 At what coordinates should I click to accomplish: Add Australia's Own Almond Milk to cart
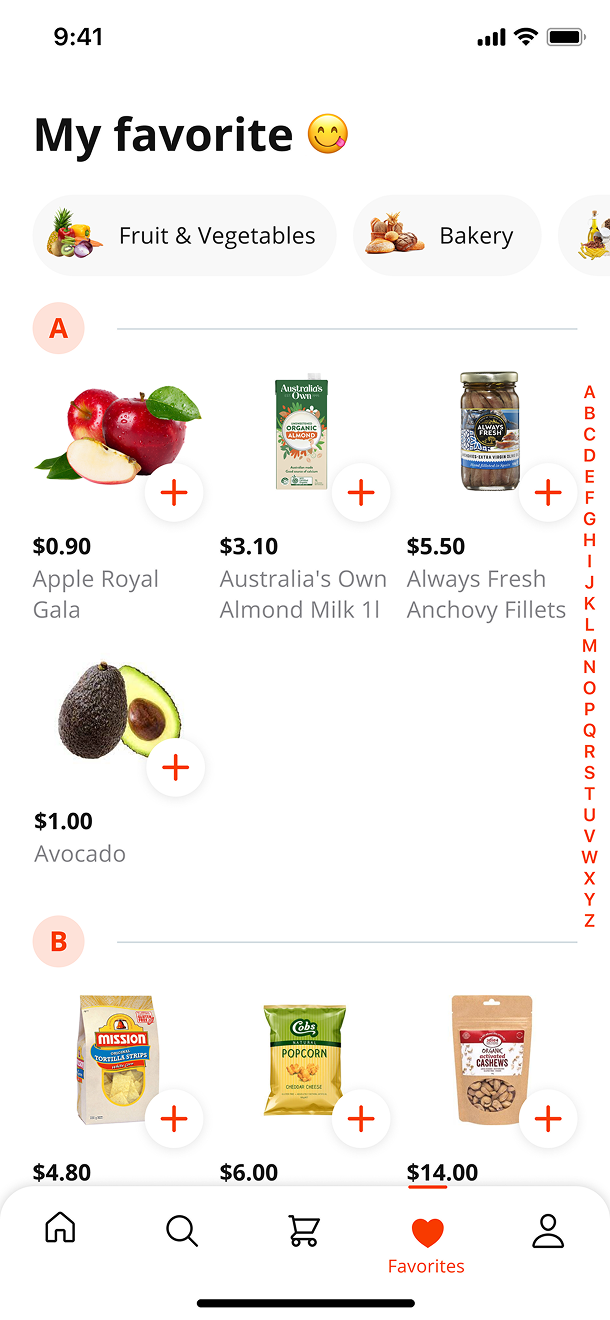pyautogui.click(x=361, y=492)
